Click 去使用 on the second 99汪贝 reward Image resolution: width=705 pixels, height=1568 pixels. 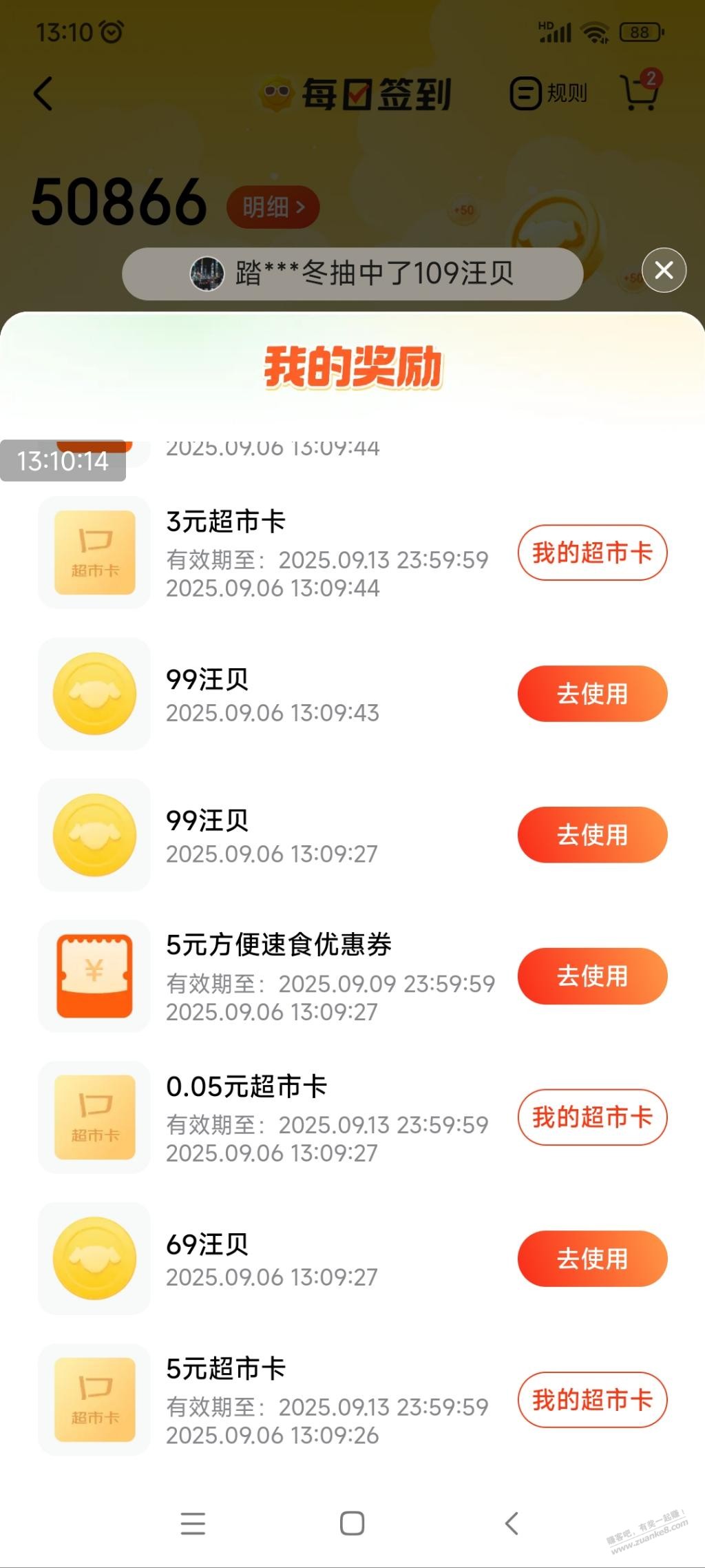point(591,834)
